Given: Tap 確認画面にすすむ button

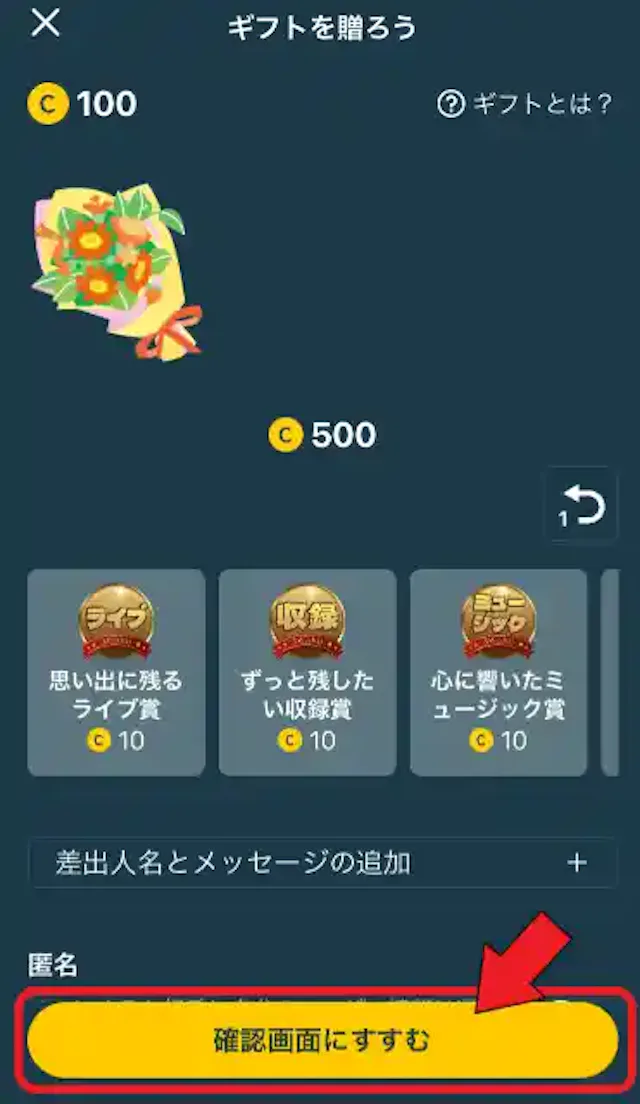Looking at the screenshot, I should [x=322, y=1041].
